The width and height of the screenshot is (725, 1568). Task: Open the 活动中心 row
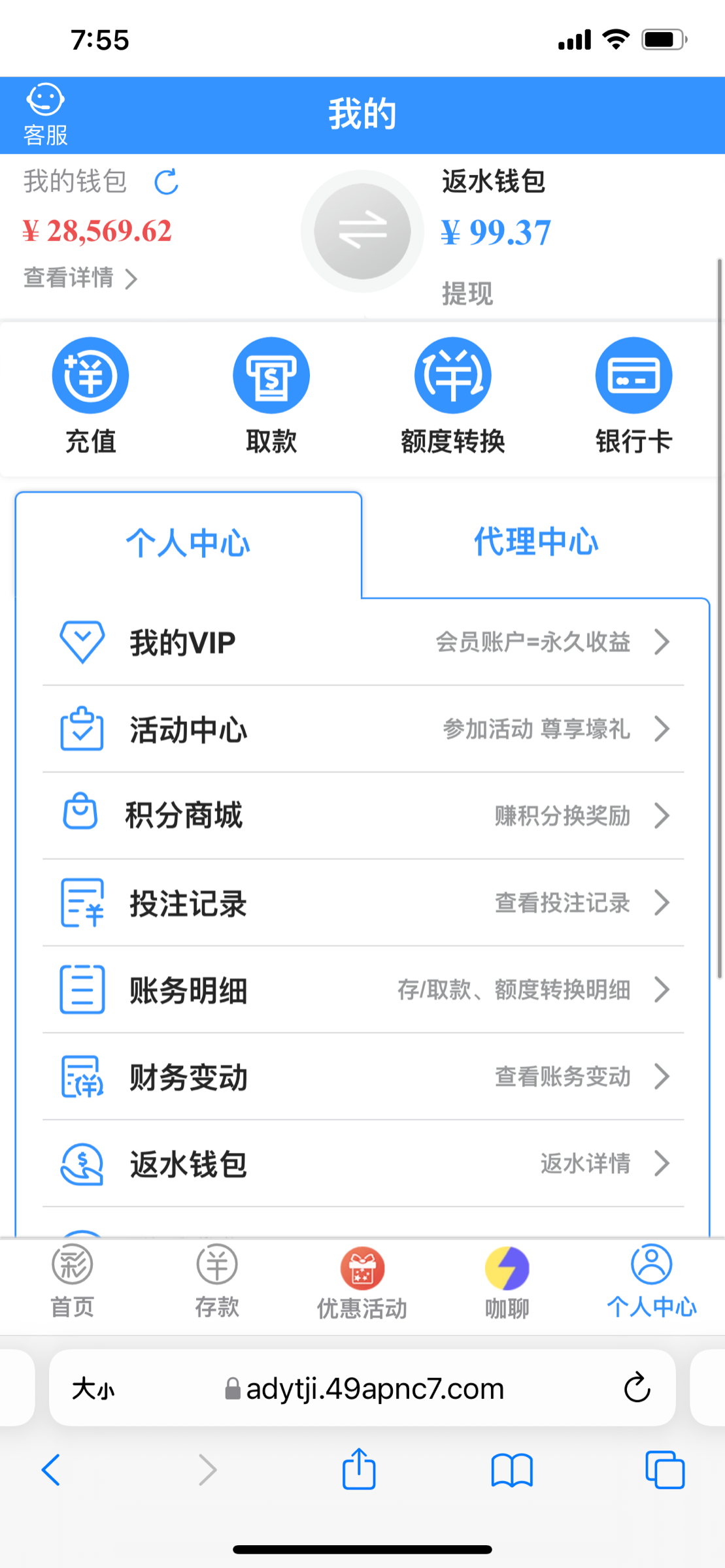tap(363, 729)
